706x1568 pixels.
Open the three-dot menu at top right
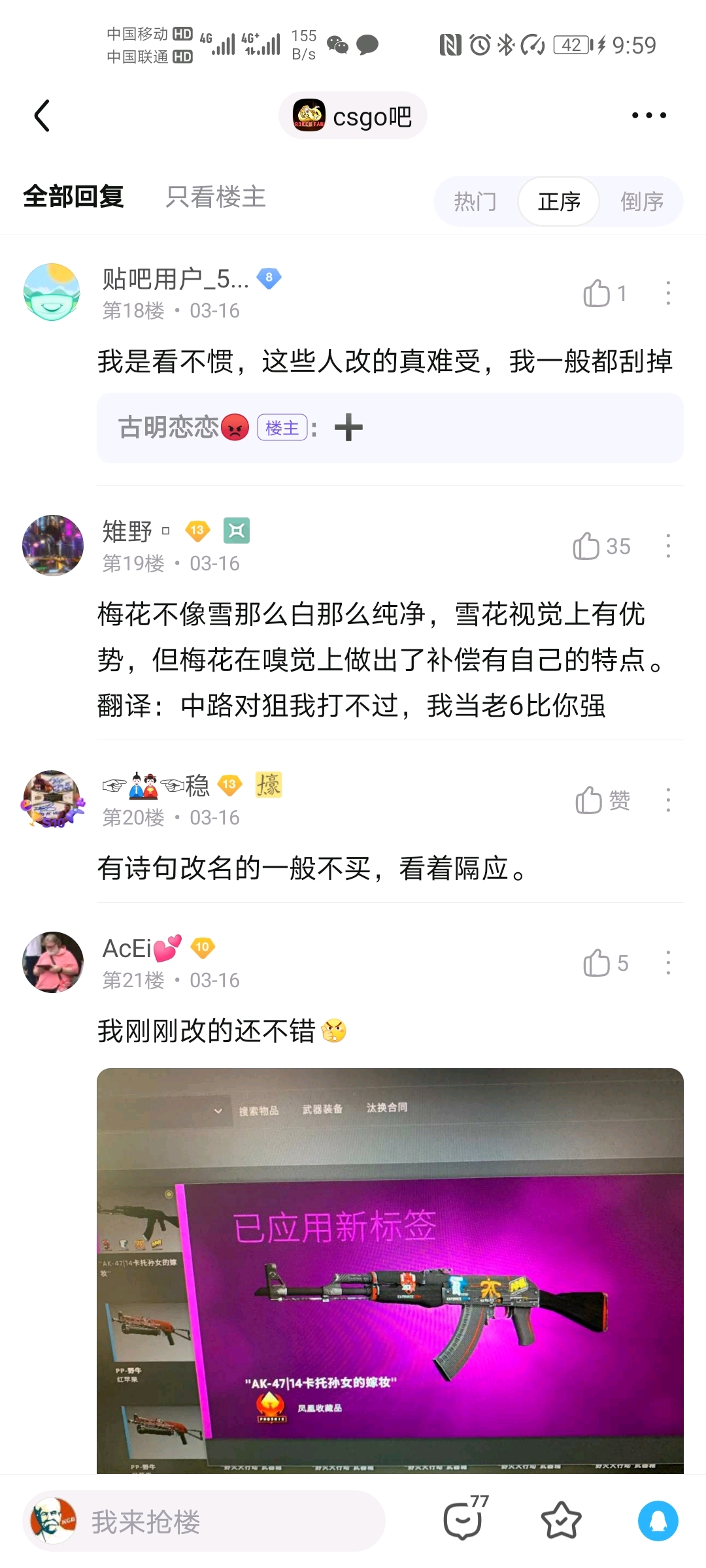tap(648, 116)
